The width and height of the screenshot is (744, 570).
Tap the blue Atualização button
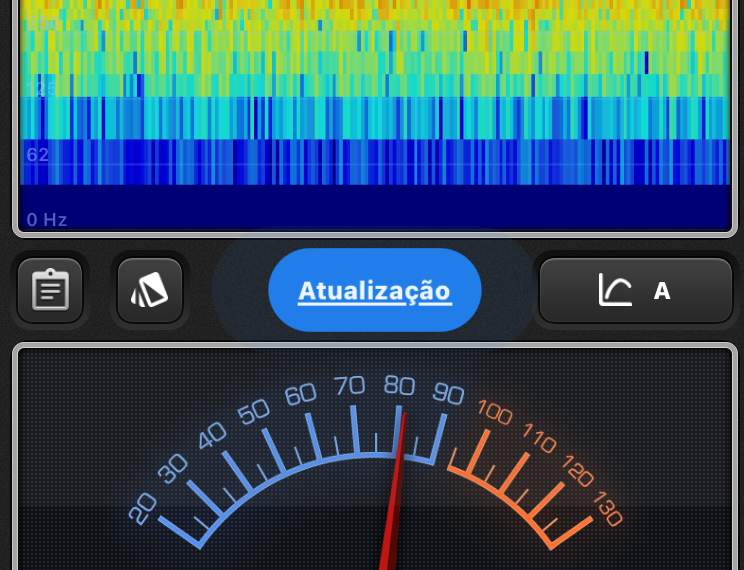(375, 291)
